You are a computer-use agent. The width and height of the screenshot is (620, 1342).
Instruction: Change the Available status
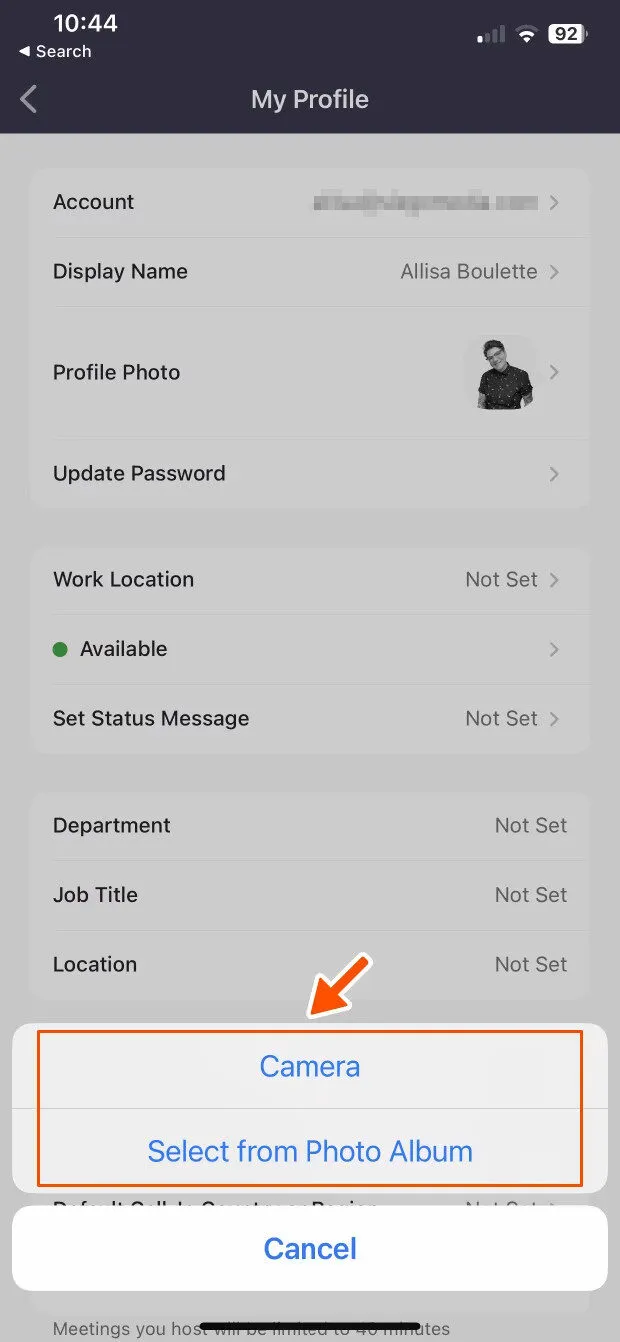tap(310, 649)
